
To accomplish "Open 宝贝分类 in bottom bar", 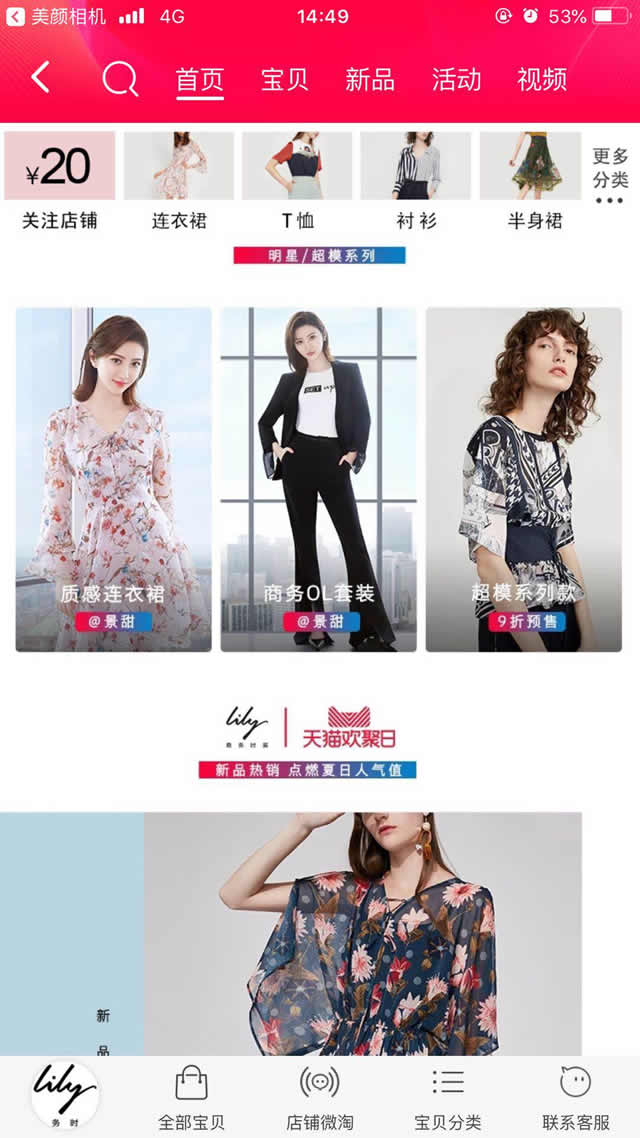I will pyautogui.click(x=448, y=1097).
